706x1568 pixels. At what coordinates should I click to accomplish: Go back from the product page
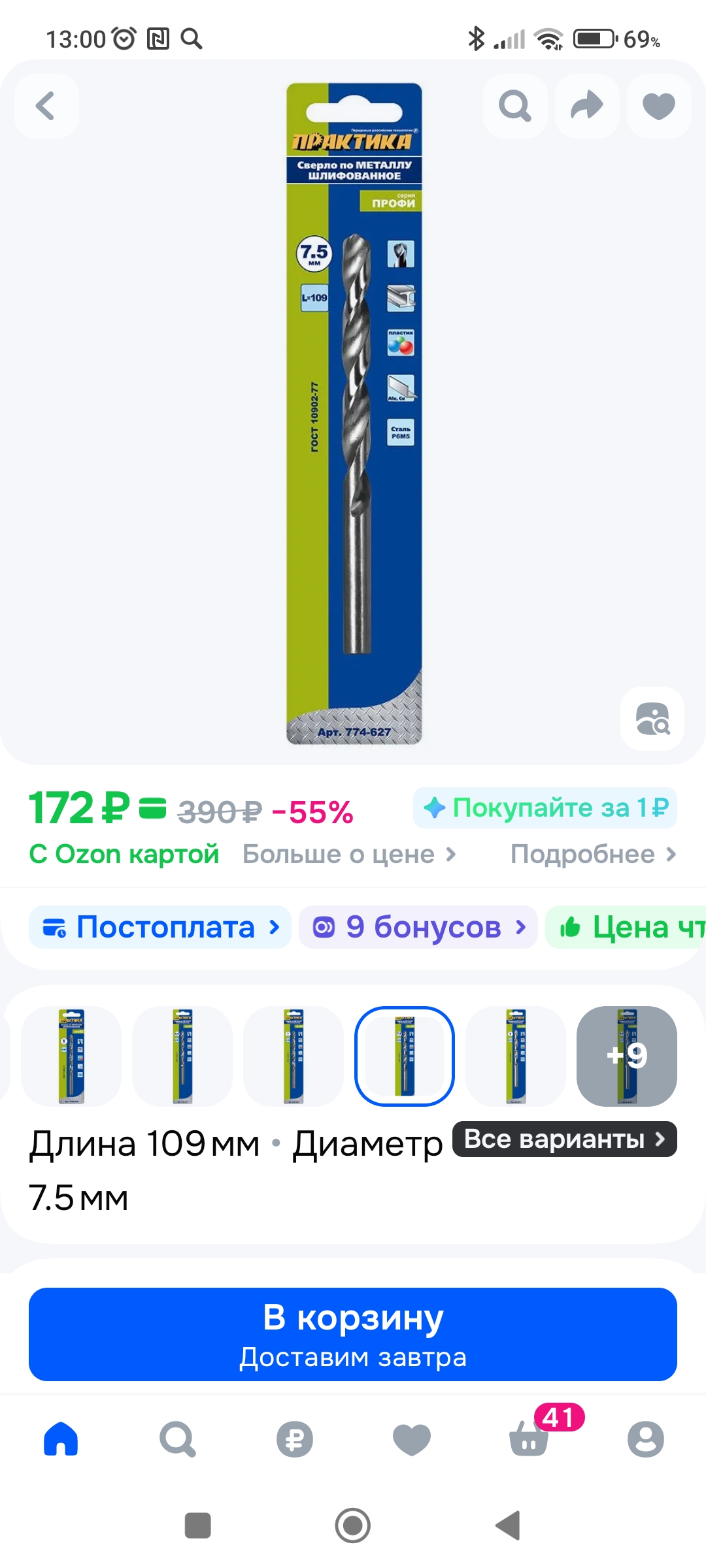point(46,106)
